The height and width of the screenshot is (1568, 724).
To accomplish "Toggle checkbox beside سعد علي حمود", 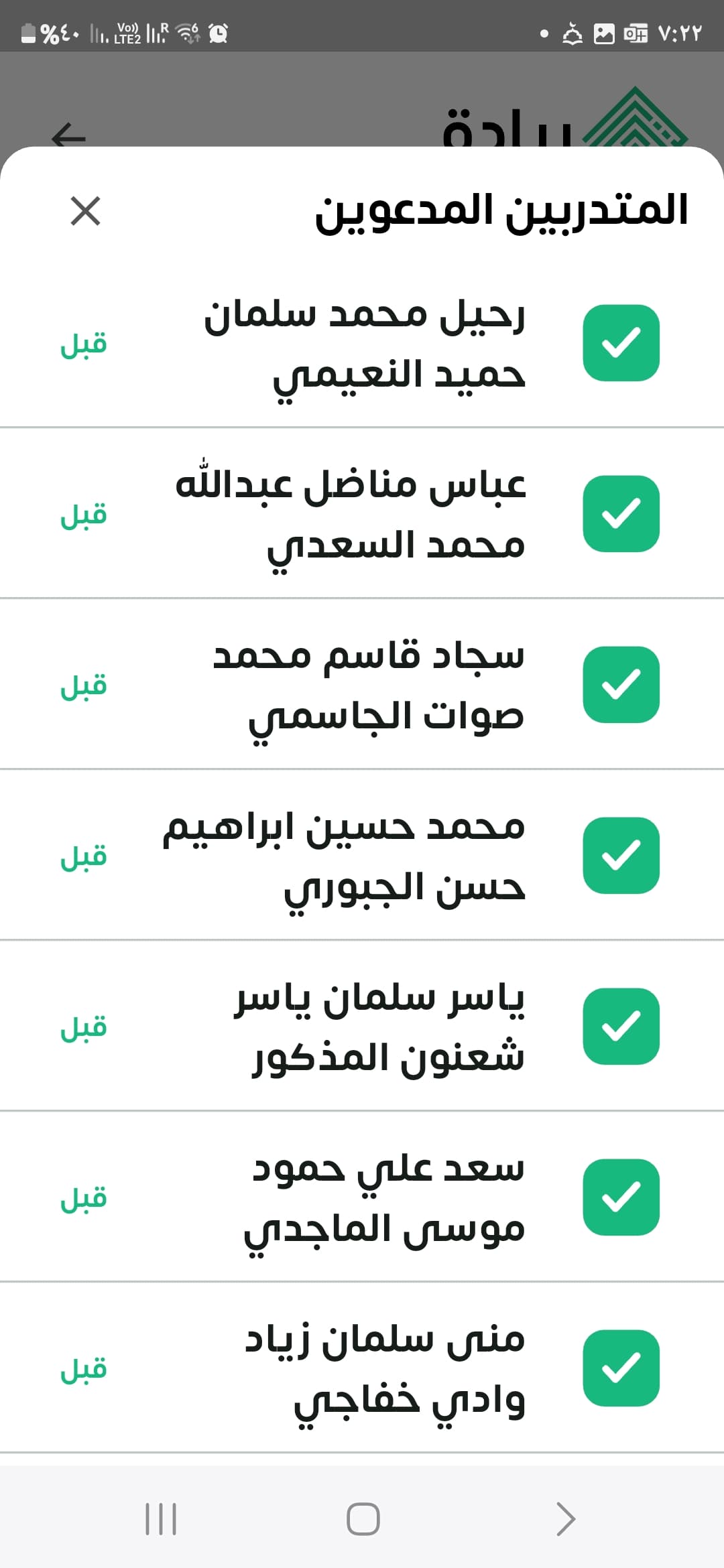I will coord(621,1197).
